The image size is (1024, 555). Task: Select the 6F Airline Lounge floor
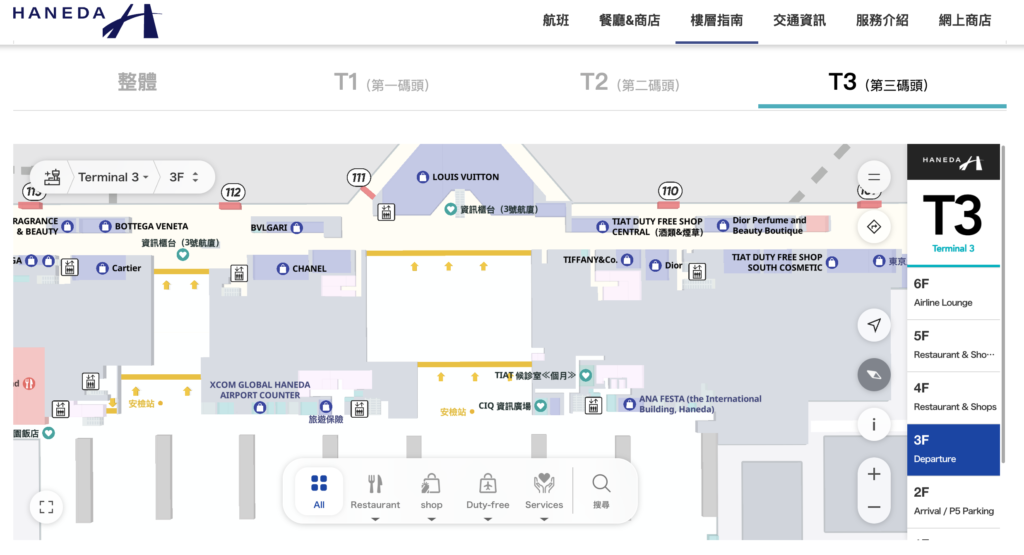(x=953, y=293)
